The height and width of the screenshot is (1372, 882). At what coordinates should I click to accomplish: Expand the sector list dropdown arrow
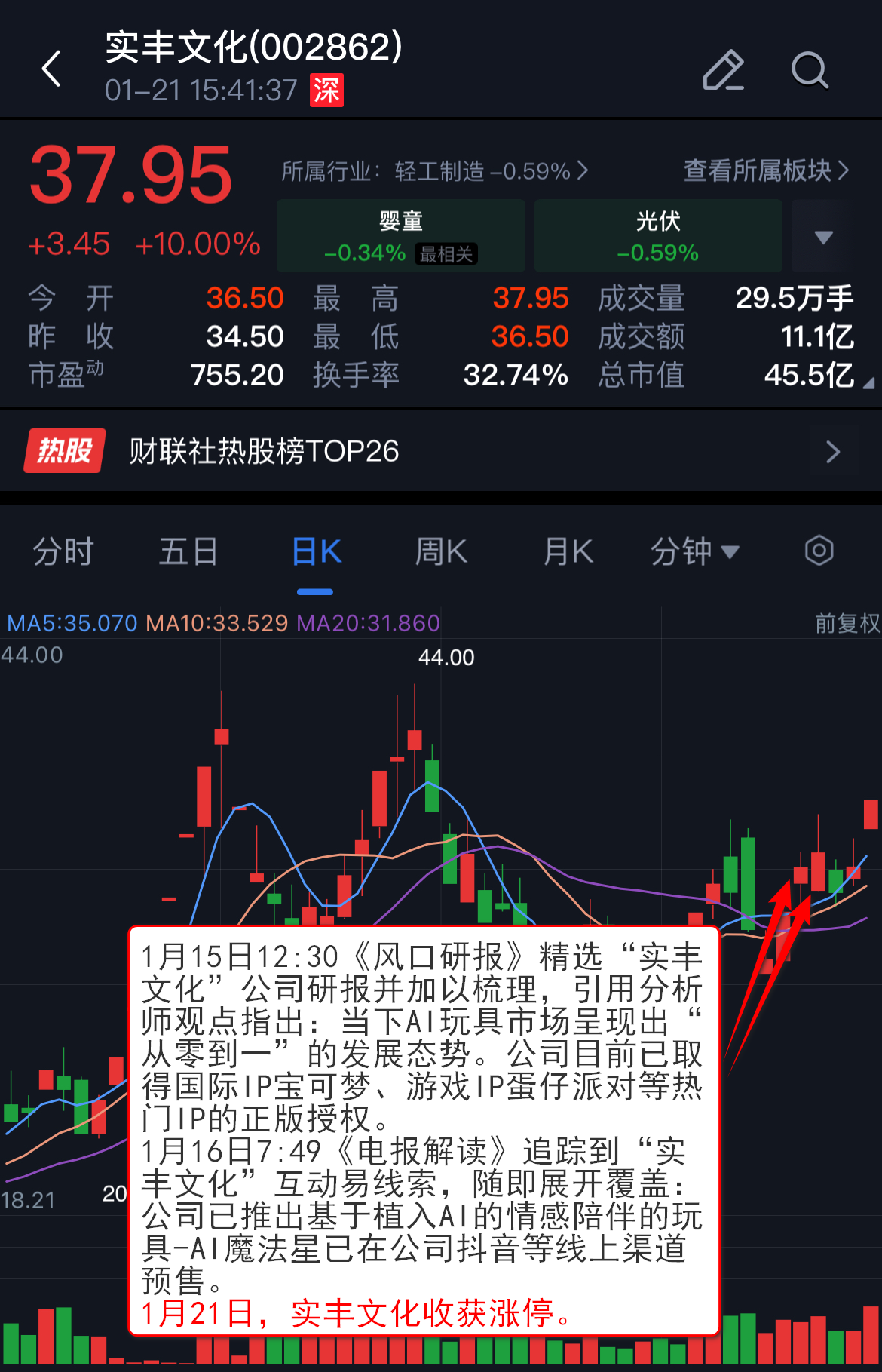tap(823, 237)
